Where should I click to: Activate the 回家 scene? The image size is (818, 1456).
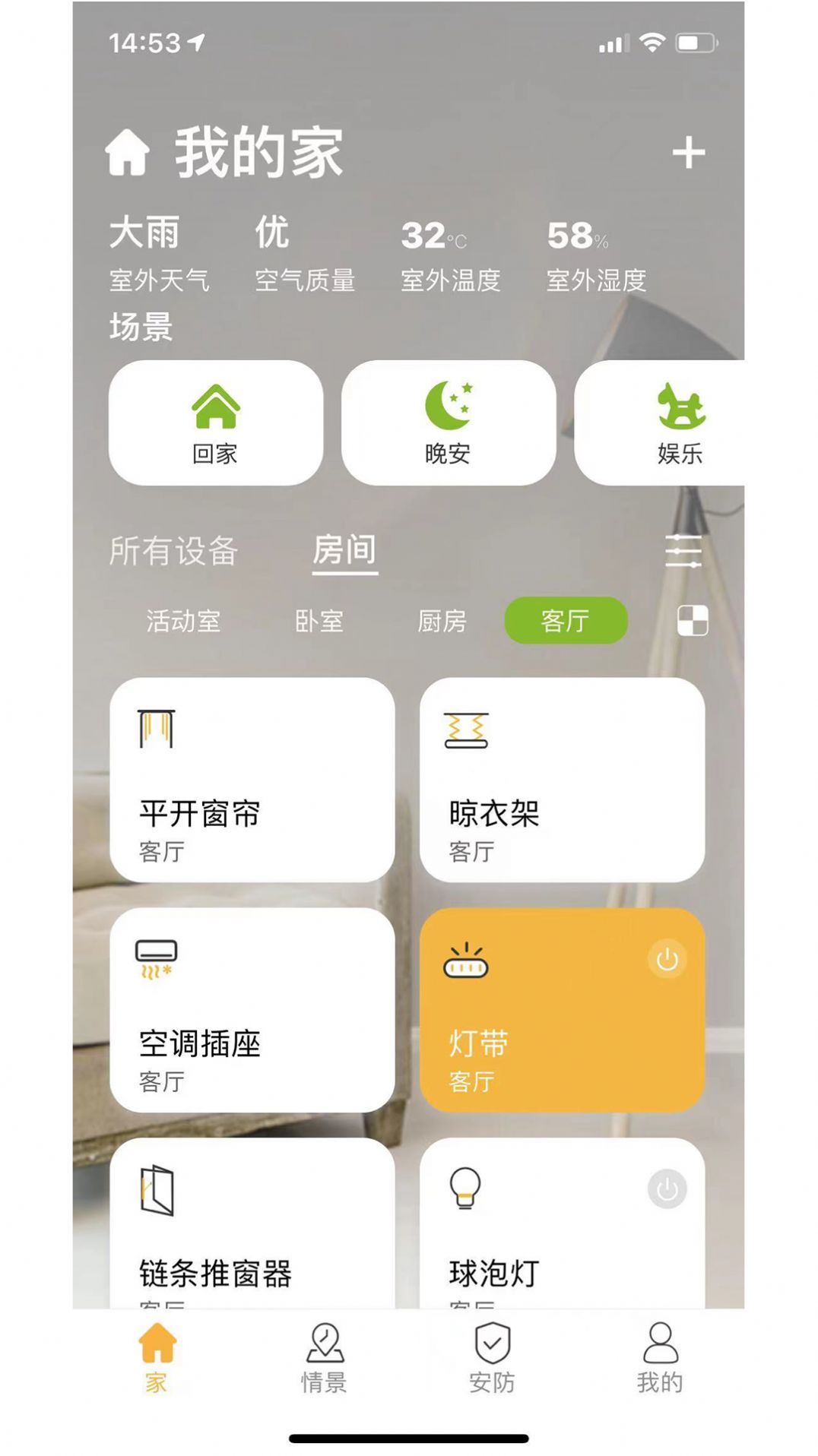click(215, 423)
